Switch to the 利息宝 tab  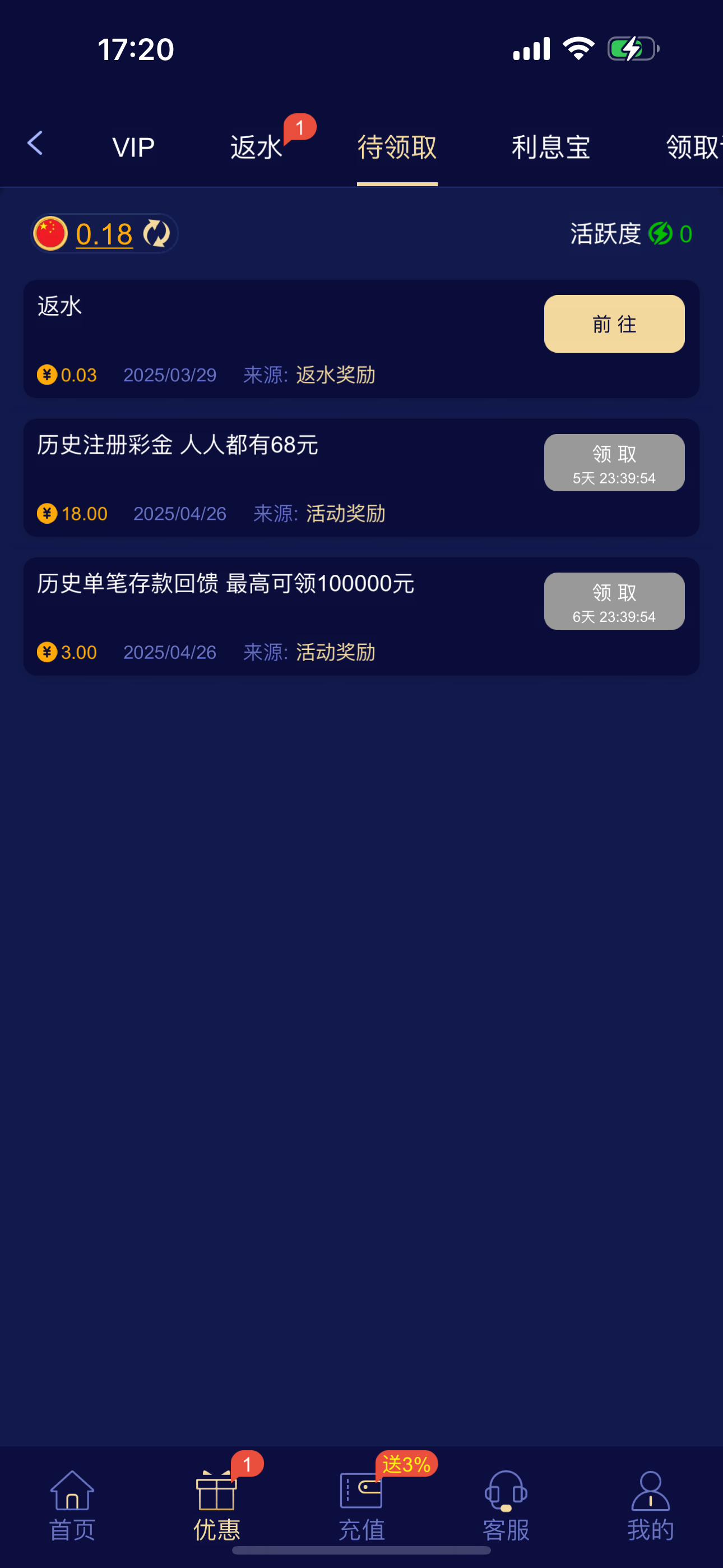click(x=550, y=146)
